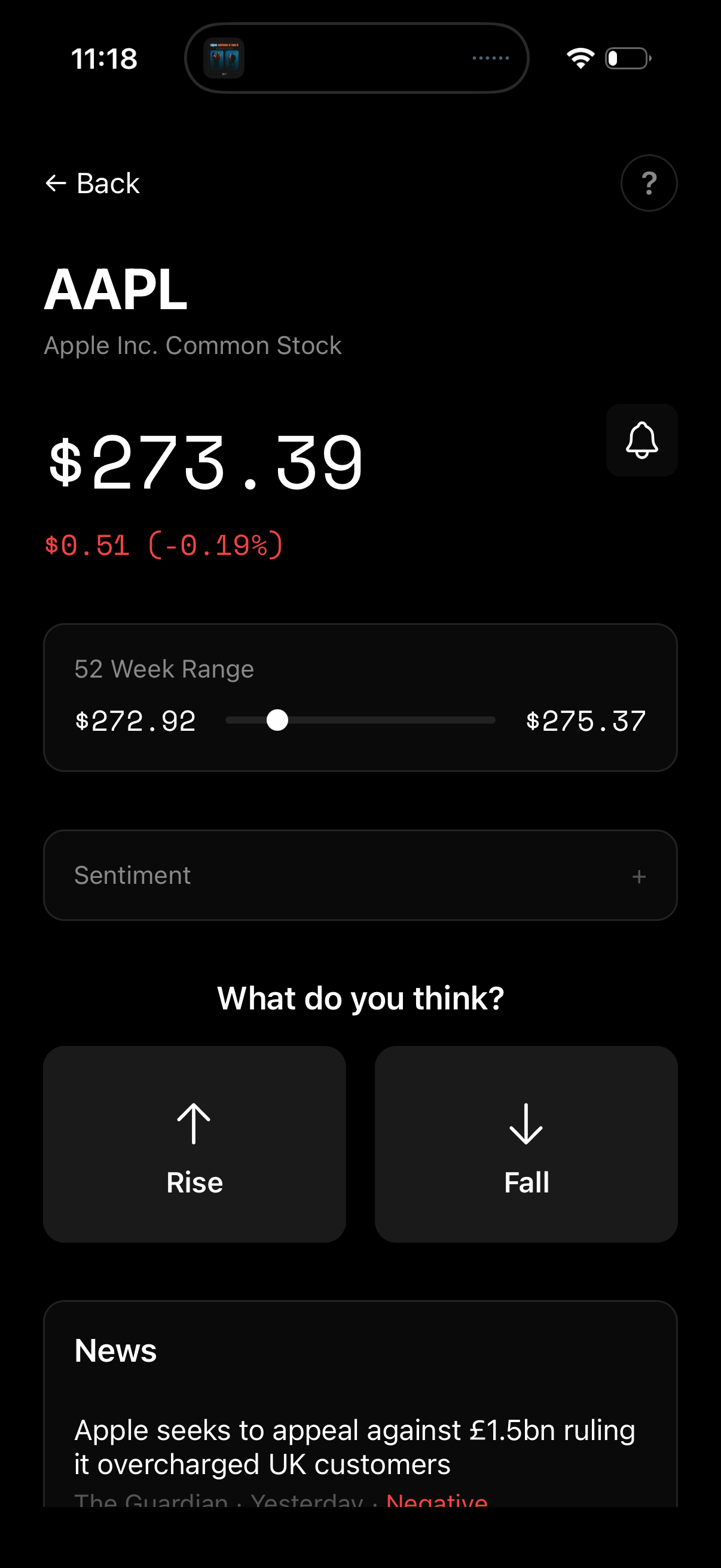This screenshot has width=721, height=1568.
Task: Toggle the Rise prediction
Action: (x=194, y=1145)
